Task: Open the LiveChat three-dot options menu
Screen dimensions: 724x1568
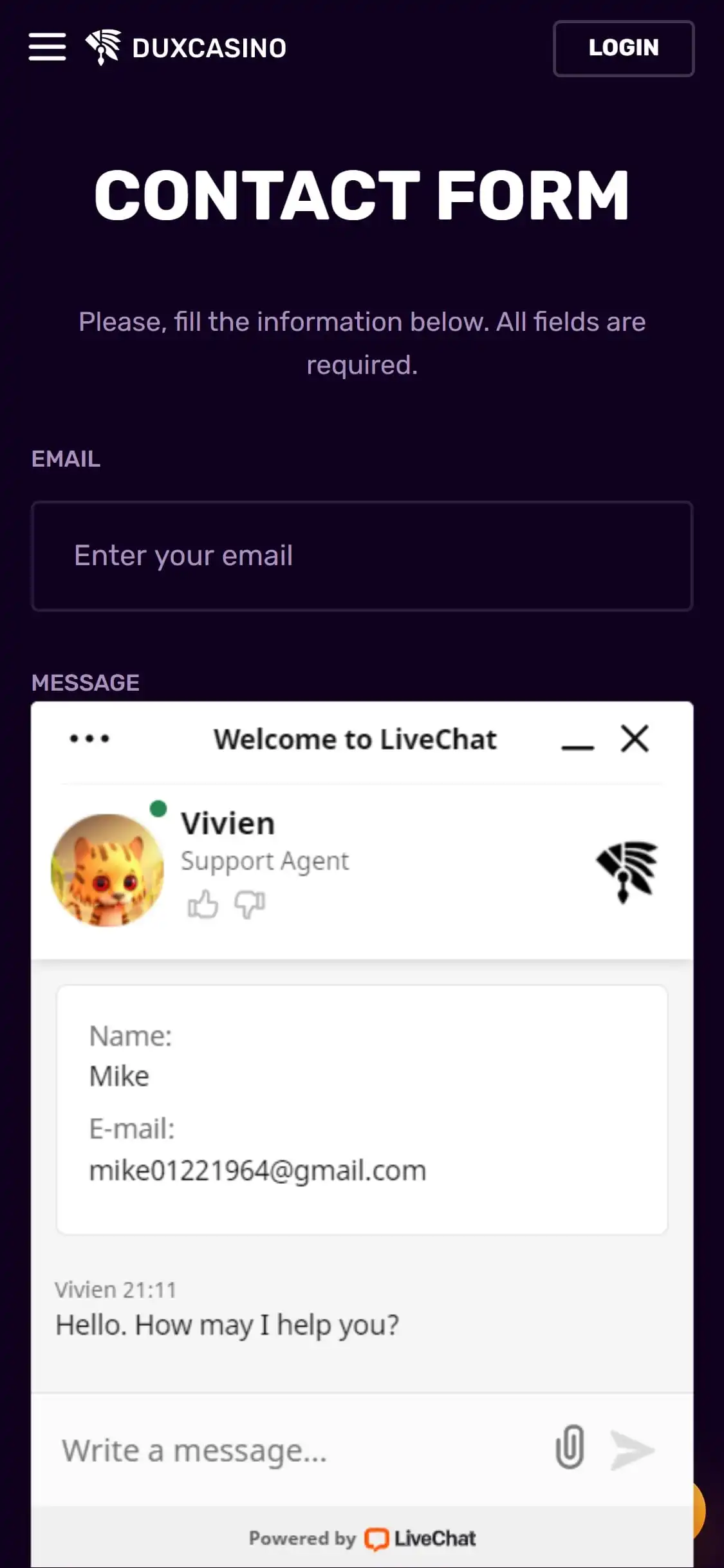Action: pyautogui.click(x=89, y=738)
